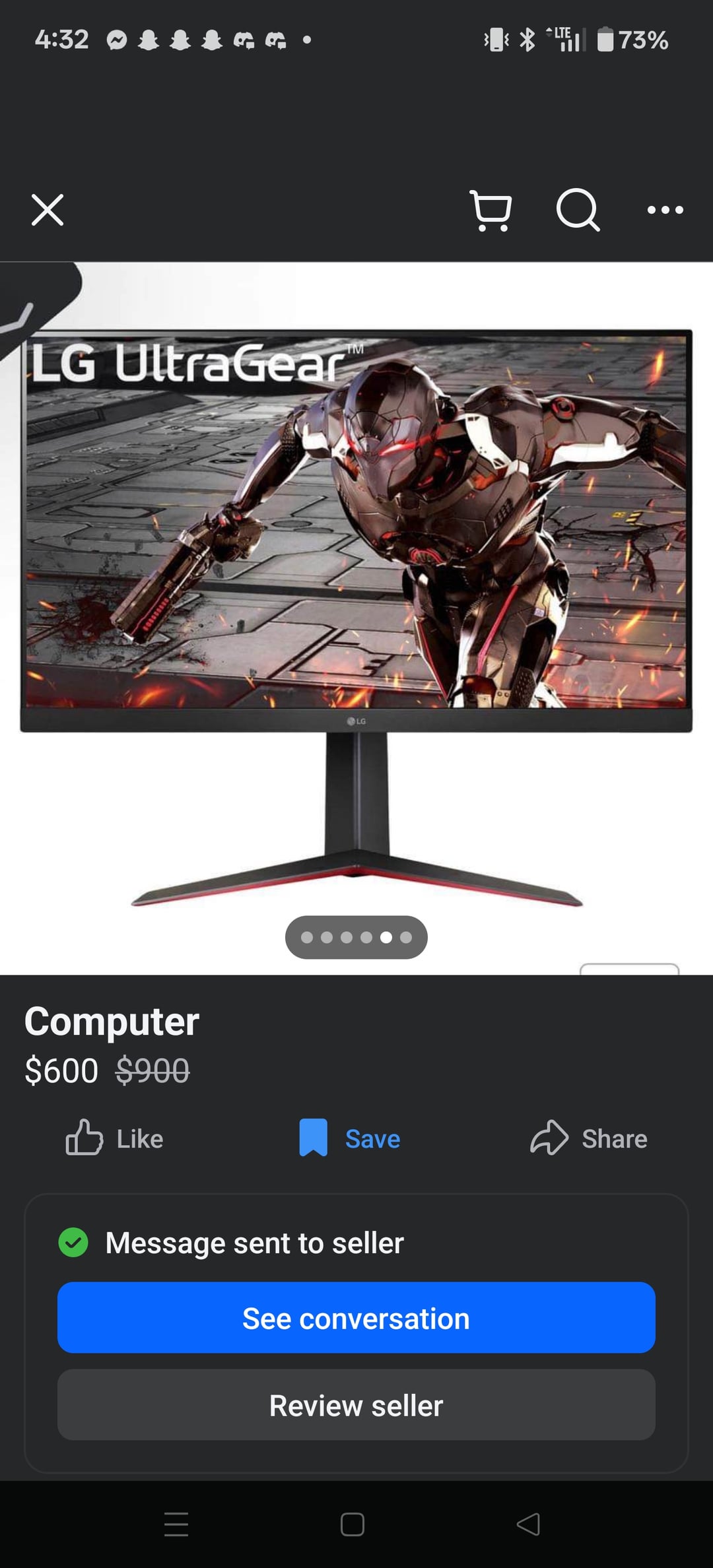713x1568 pixels.
Task: Go to the home screen
Action: click(x=353, y=1524)
